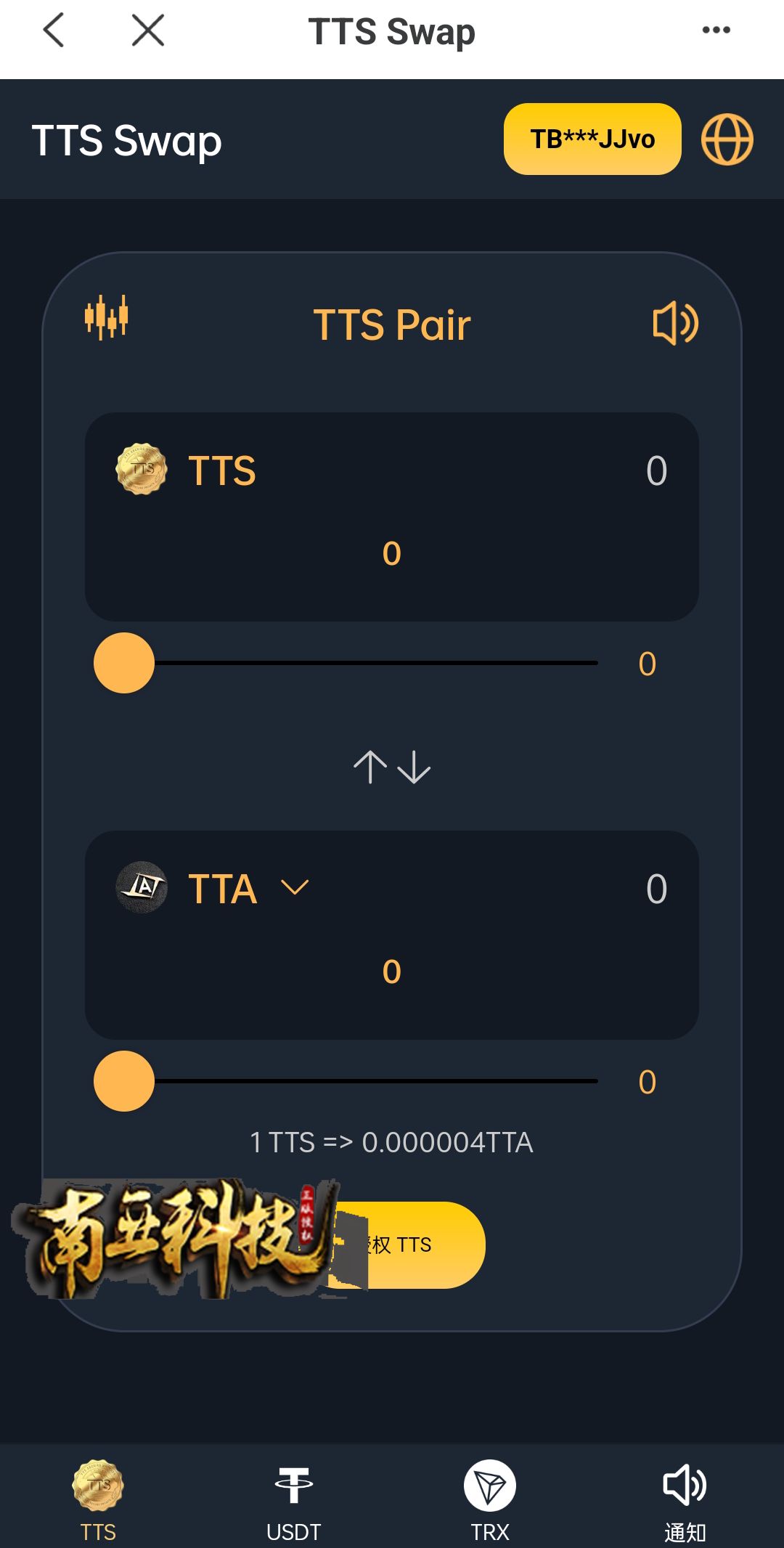
Task: Go back using the top arrow
Action: click(54, 30)
